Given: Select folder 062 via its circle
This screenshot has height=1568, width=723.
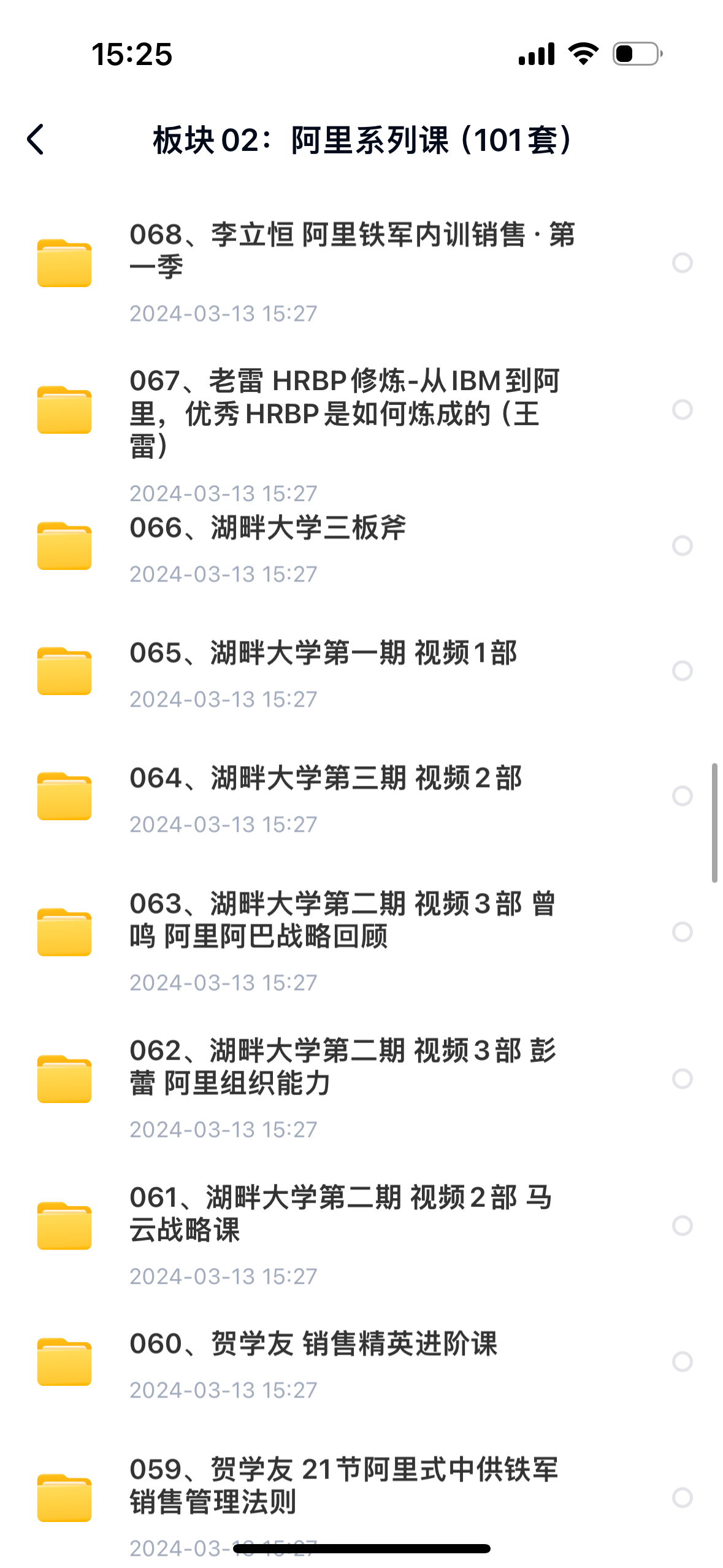Looking at the screenshot, I should [682, 1078].
